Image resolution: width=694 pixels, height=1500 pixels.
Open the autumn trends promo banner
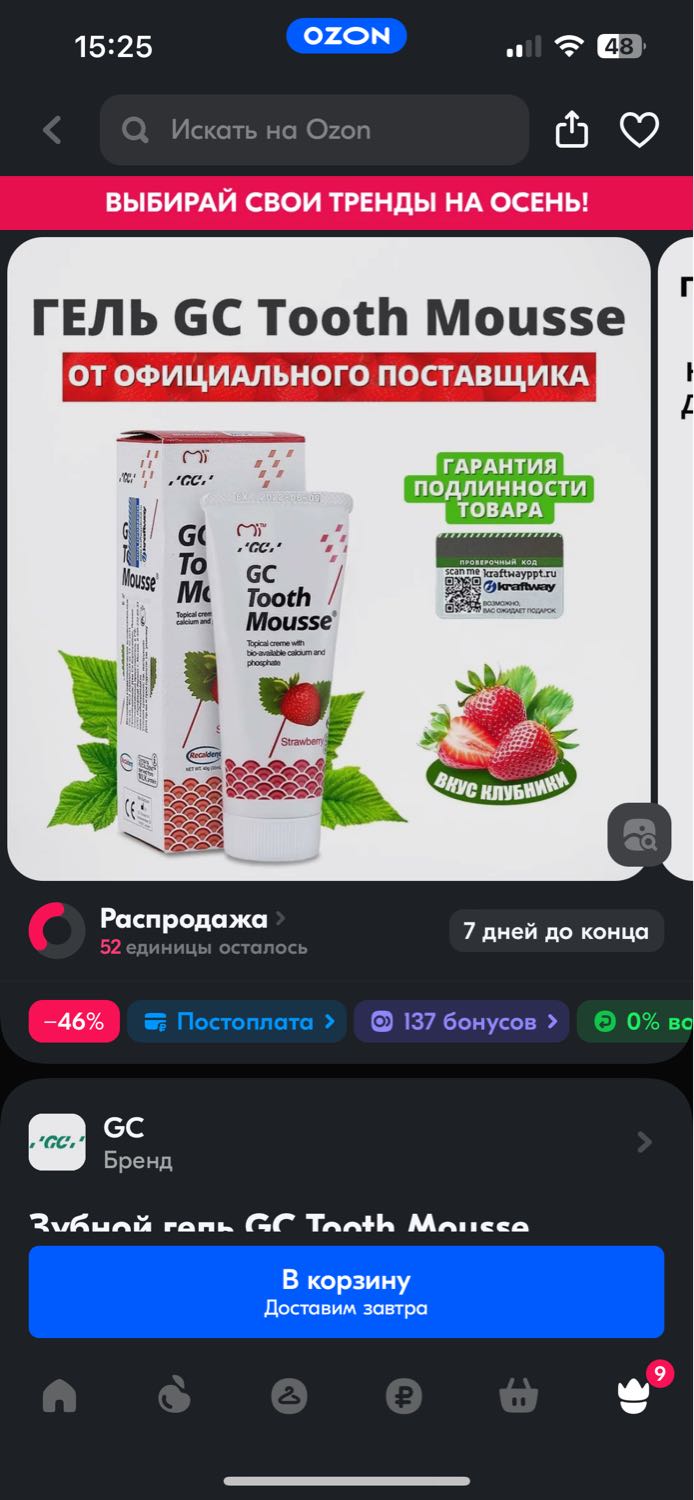click(x=347, y=203)
